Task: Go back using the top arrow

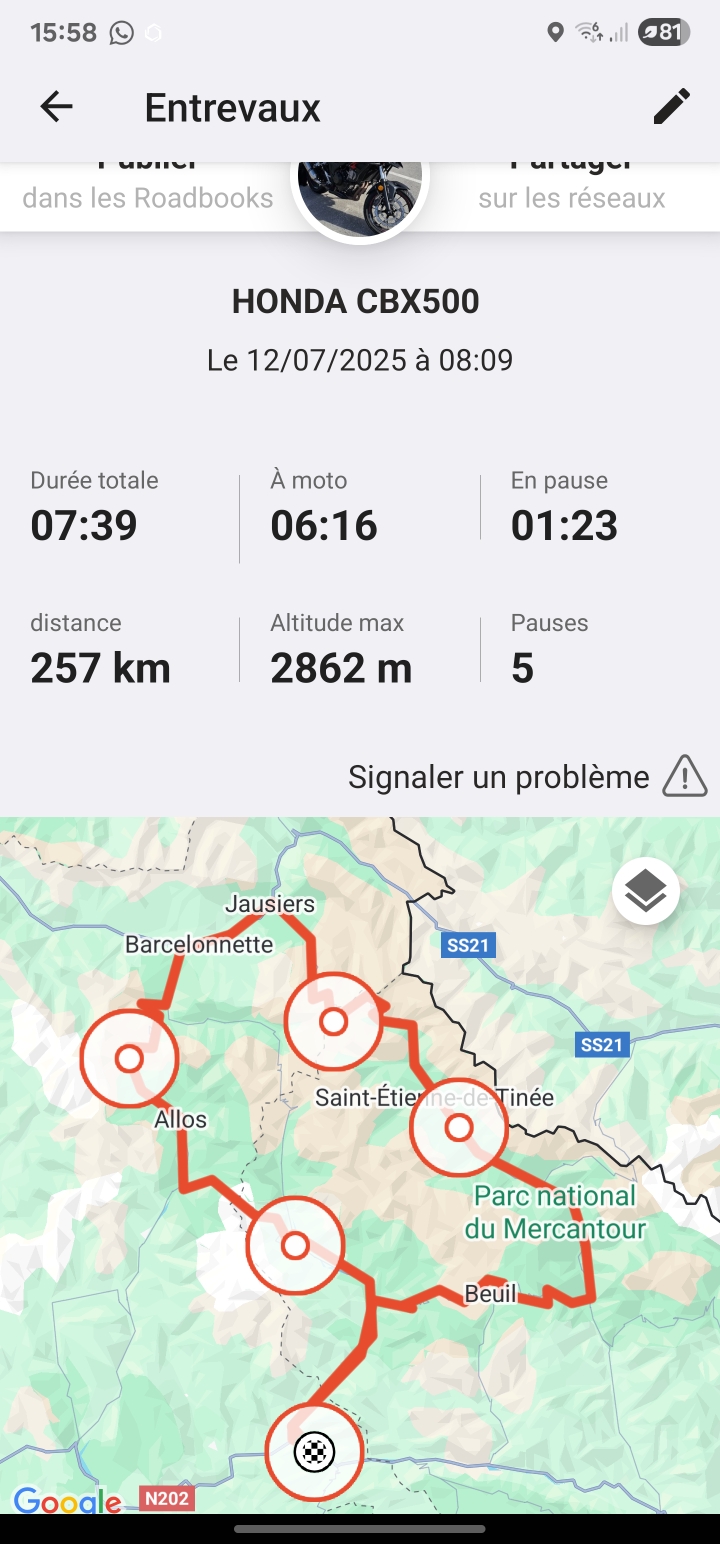Action: click(56, 107)
